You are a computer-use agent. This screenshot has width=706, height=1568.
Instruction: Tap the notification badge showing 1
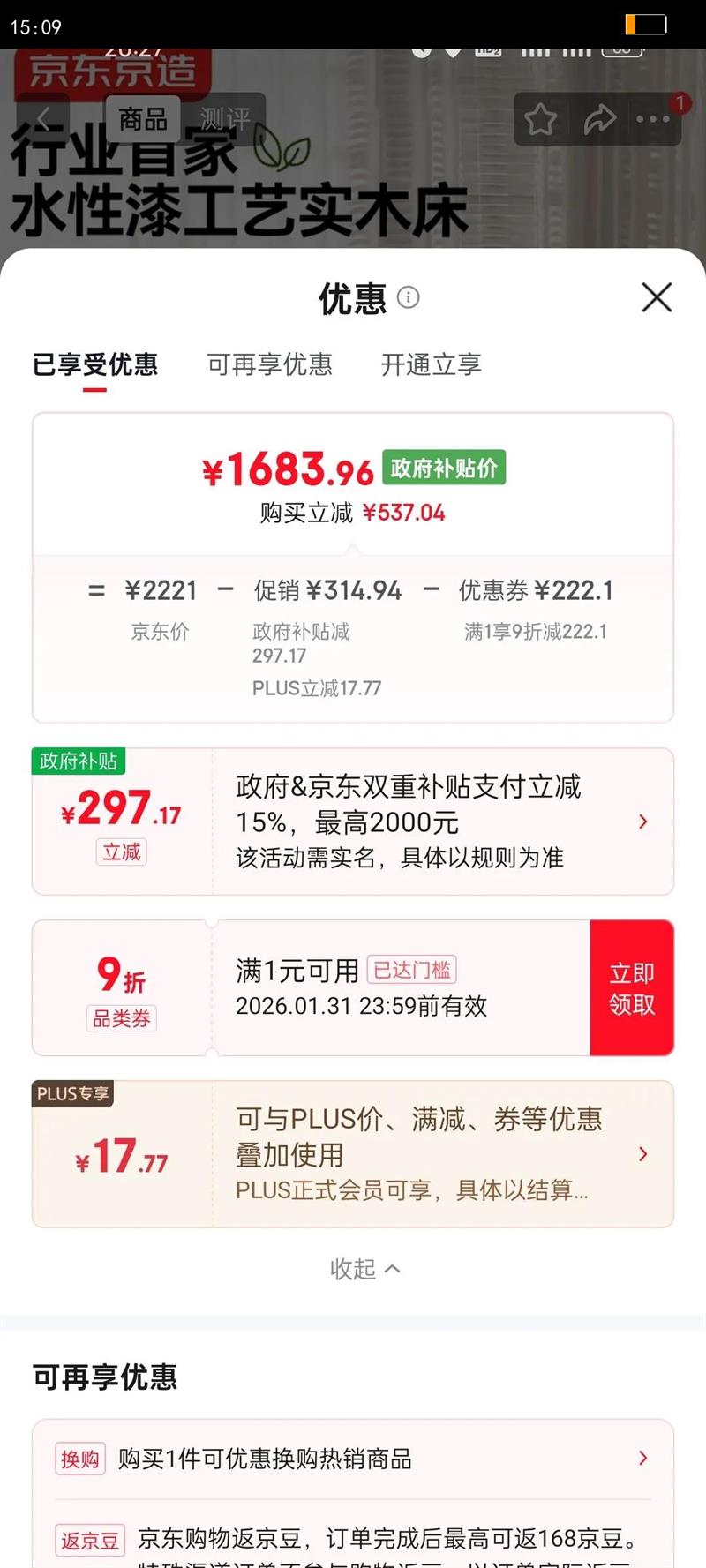pos(680,102)
